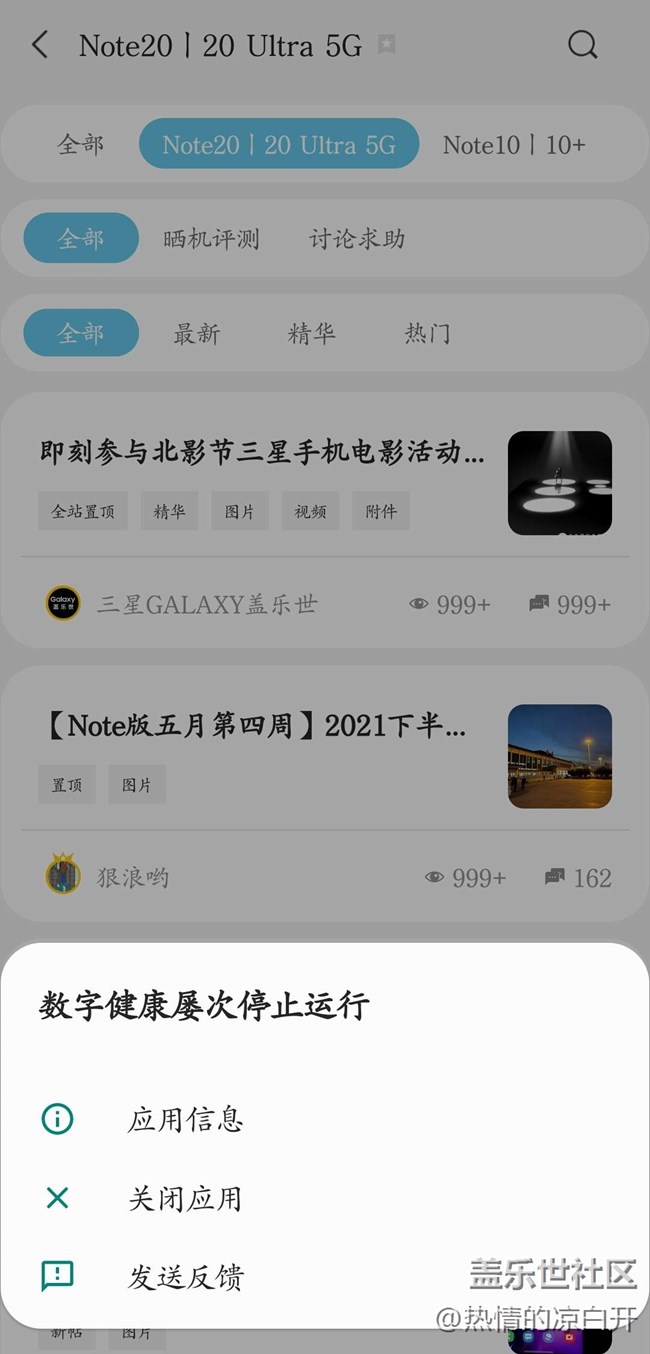The height and width of the screenshot is (1354, 650).
Task: Choose 发送反馈 to send feedback
Action: coord(185,1277)
